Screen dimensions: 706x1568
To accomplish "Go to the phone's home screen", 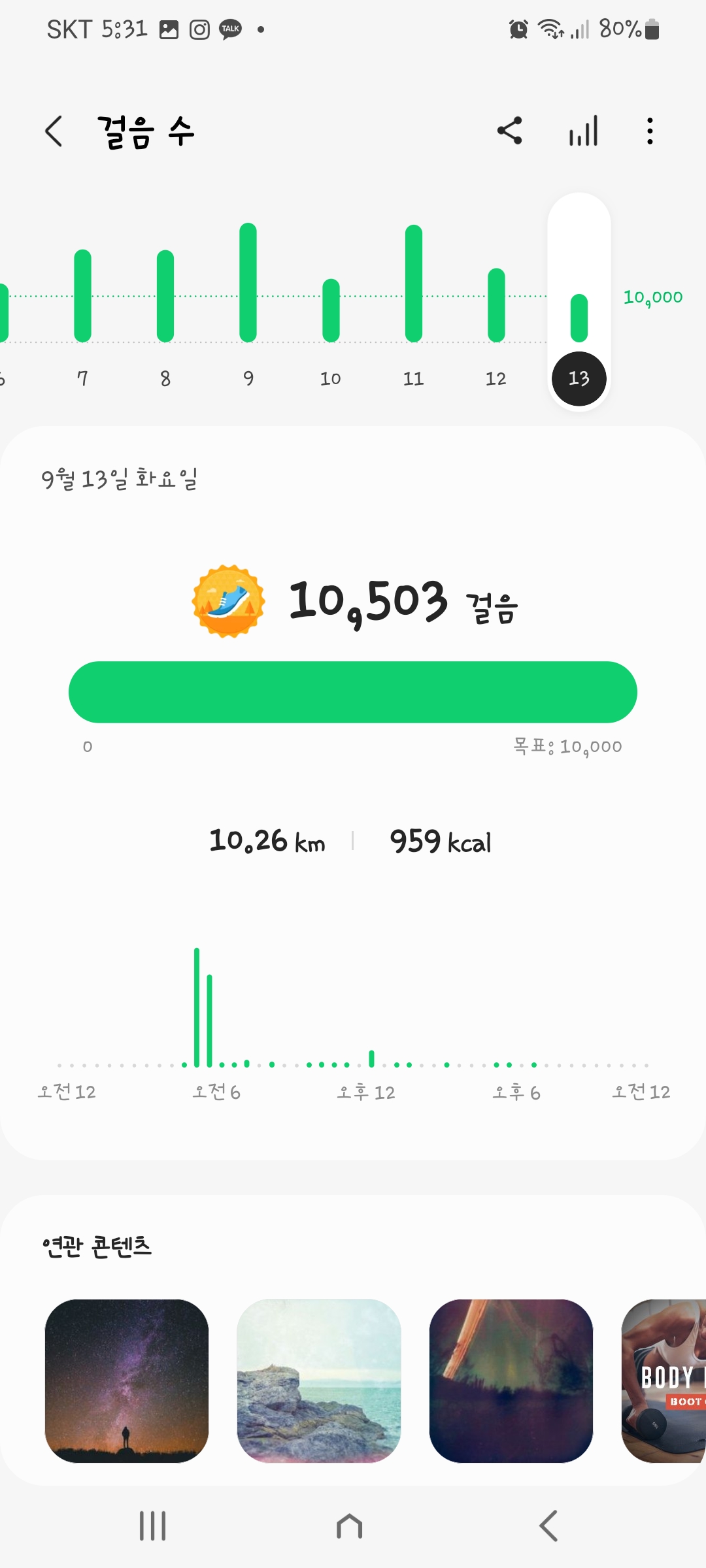I will click(x=349, y=1526).
